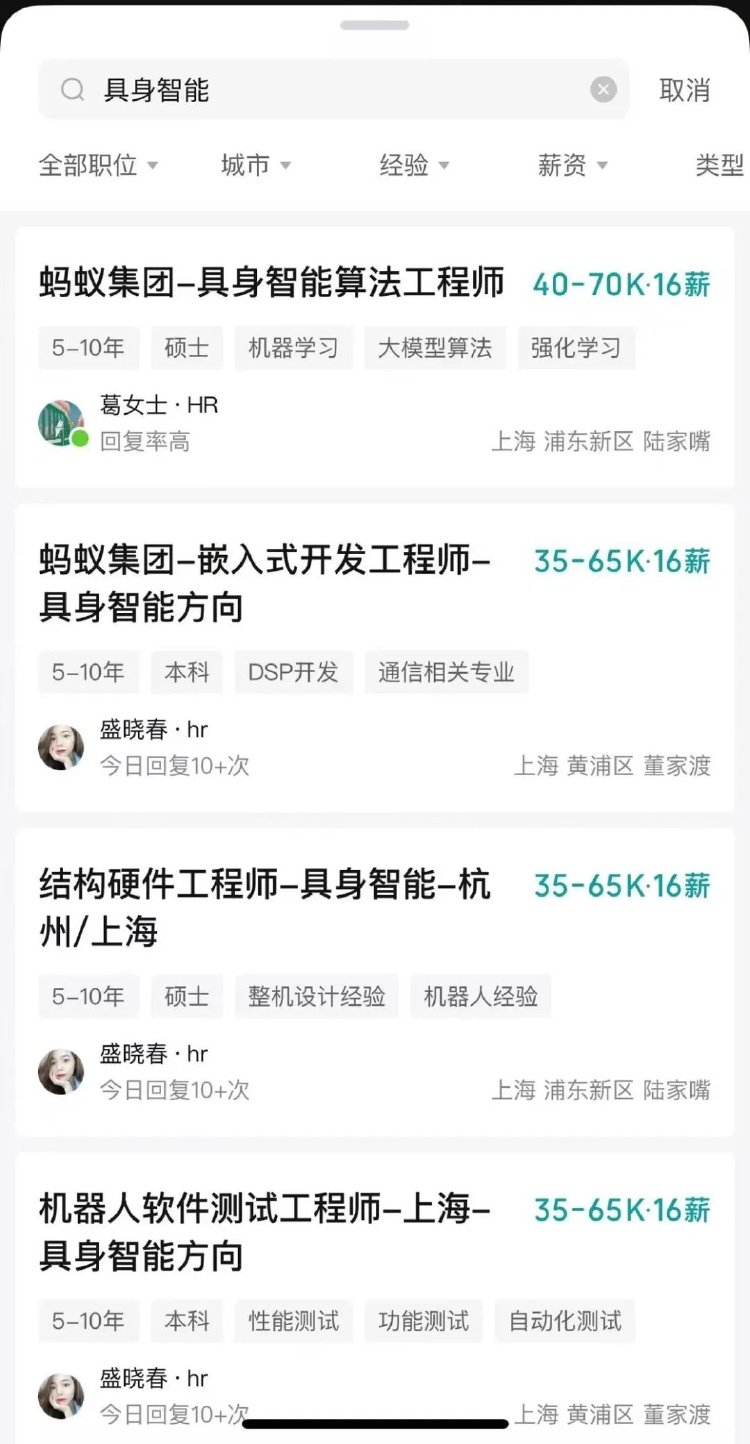Open the 类型 filter

click(720, 165)
